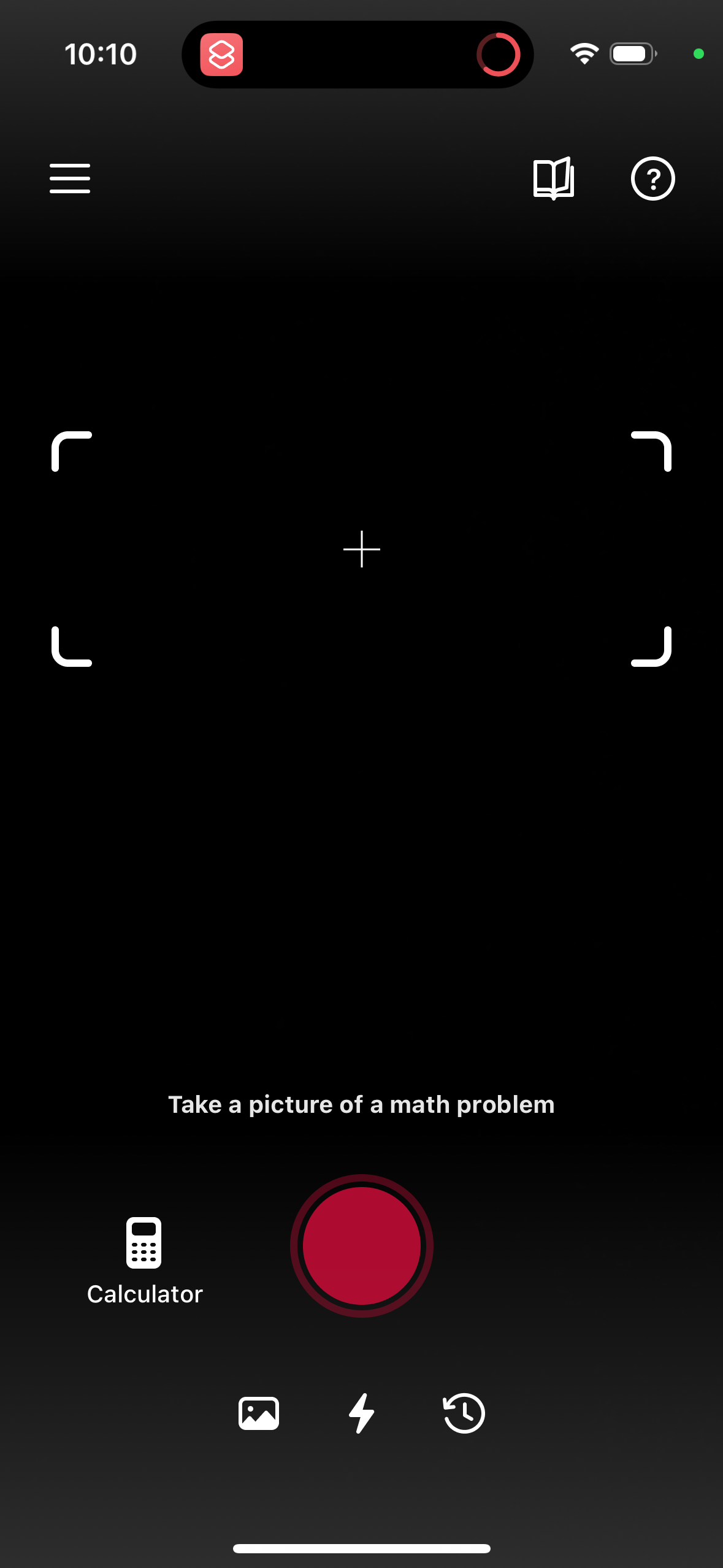The height and width of the screenshot is (1568, 723).
Task: Tap the recording ring in Dynamic Island
Action: [x=498, y=54]
